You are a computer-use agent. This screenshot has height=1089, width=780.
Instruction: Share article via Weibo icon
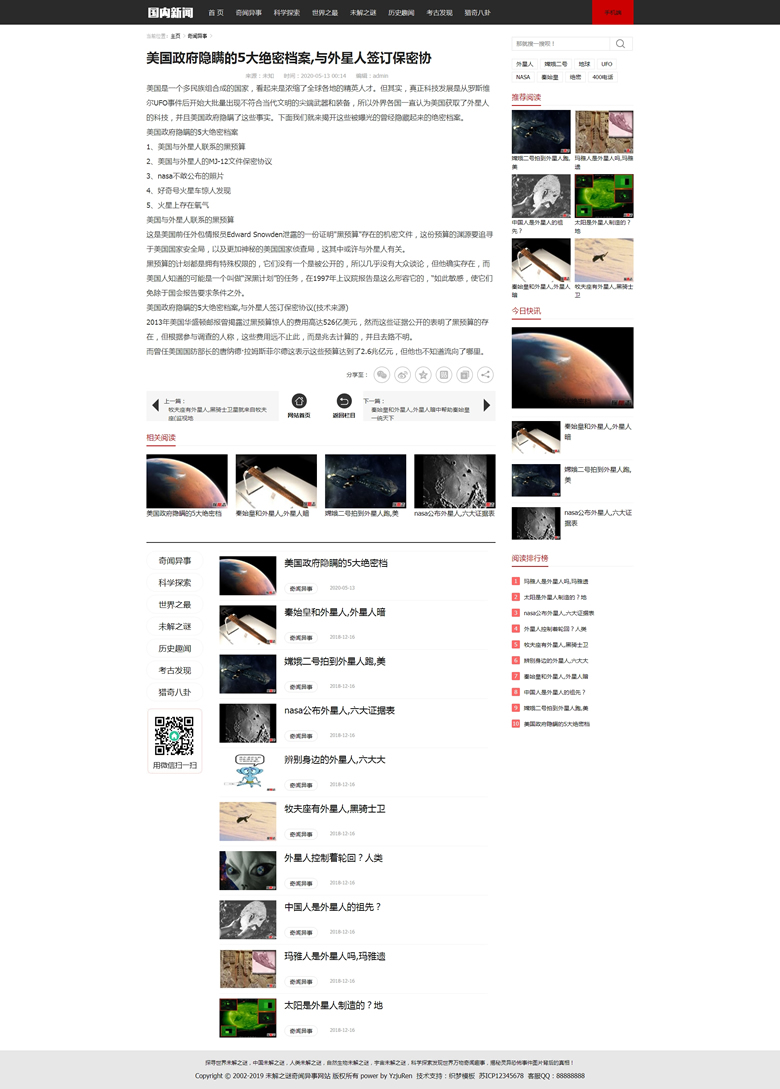[402, 375]
